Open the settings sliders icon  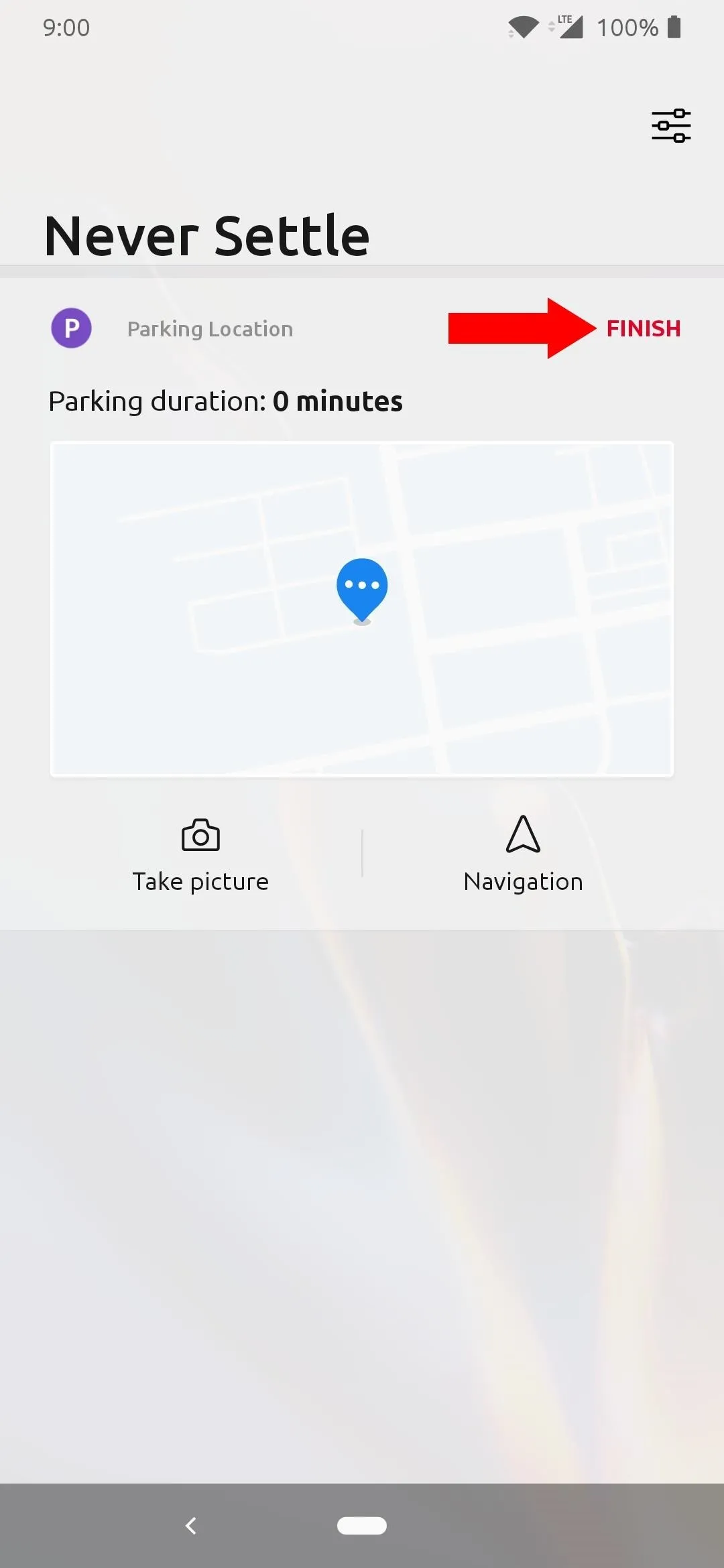click(671, 125)
